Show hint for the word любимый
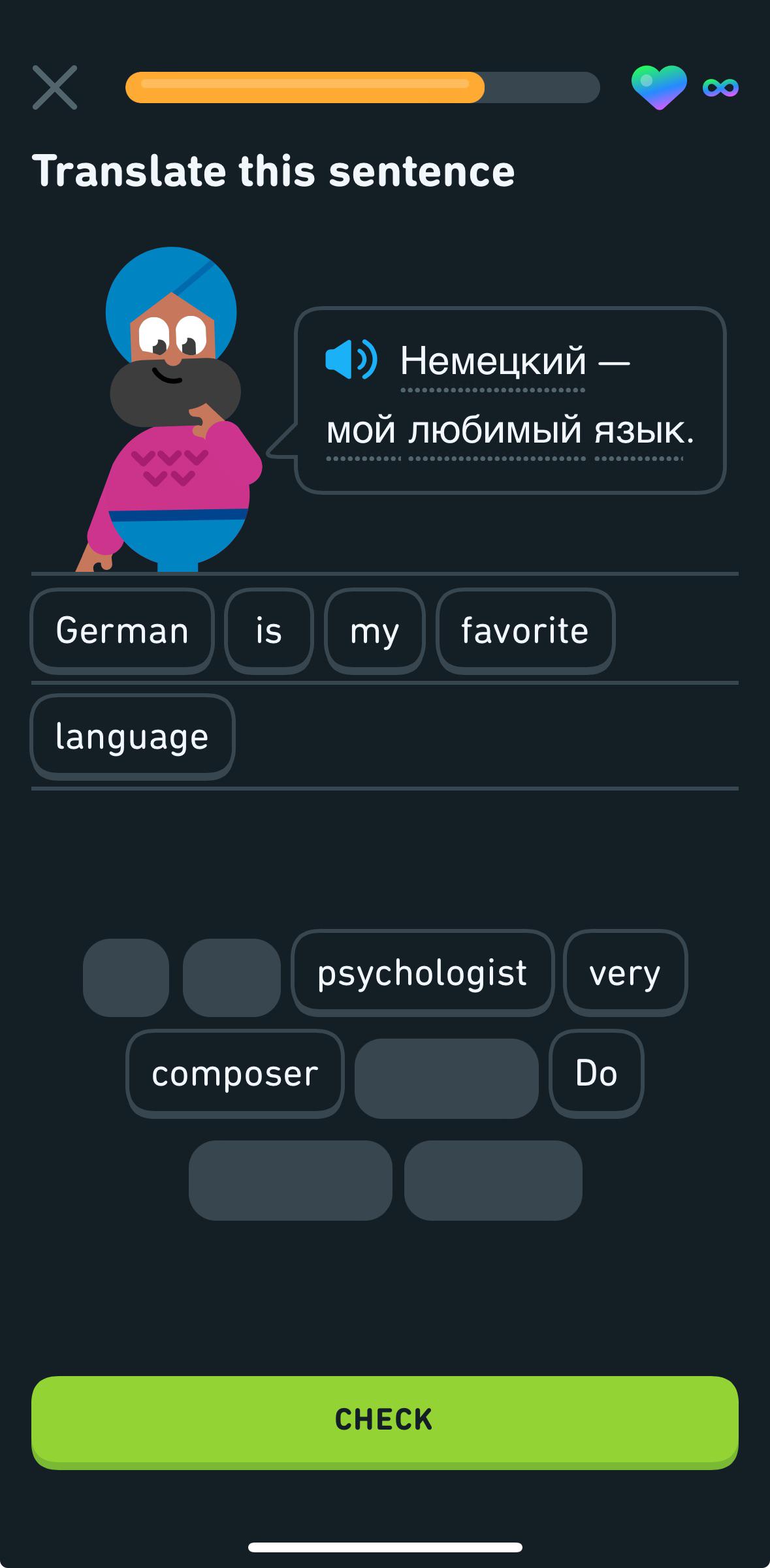This screenshot has height=1568, width=770. point(496,431)
